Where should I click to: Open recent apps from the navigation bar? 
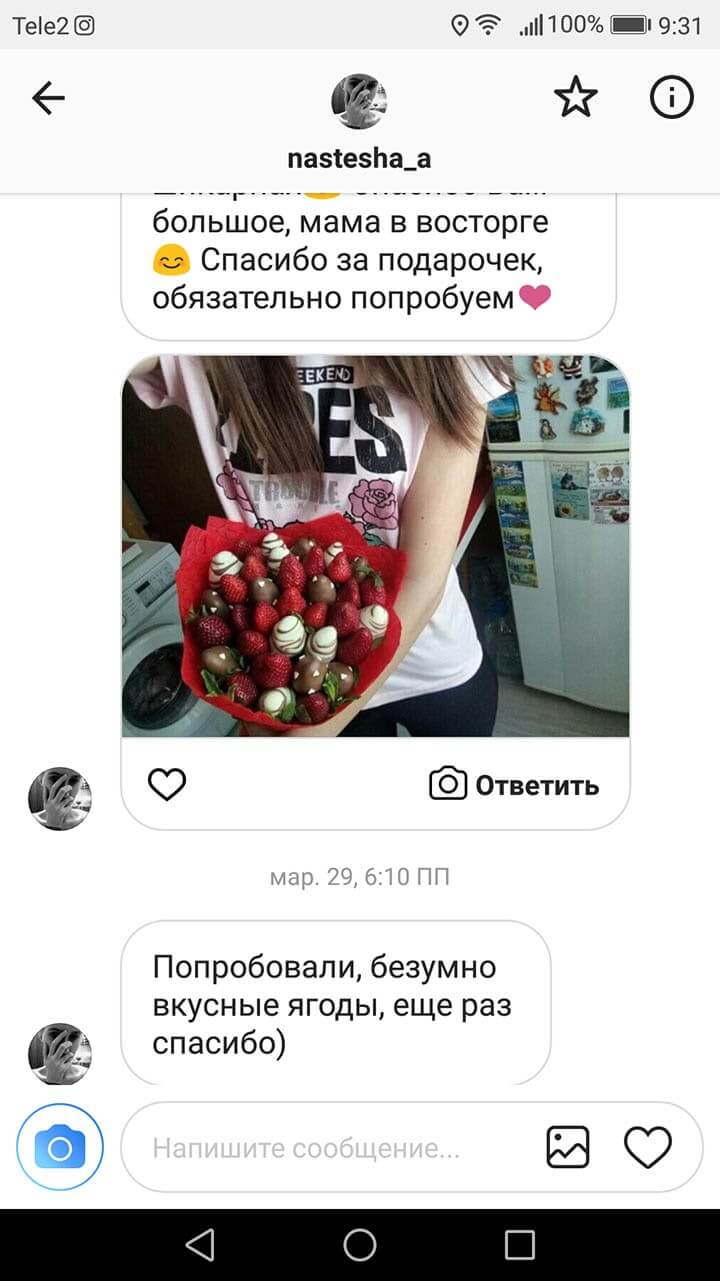[x=520, y=1245]
